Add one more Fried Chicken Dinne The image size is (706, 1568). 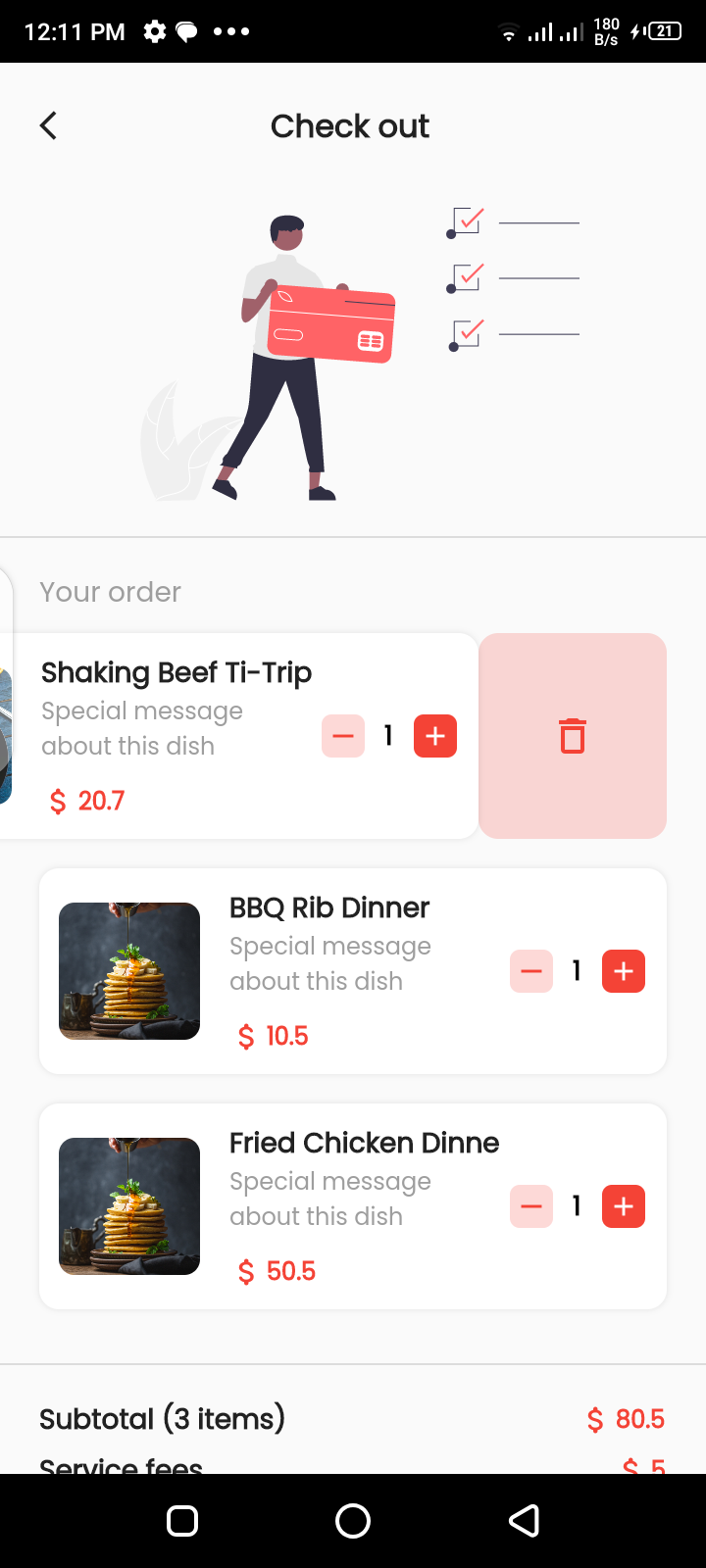pos(624,1206)
